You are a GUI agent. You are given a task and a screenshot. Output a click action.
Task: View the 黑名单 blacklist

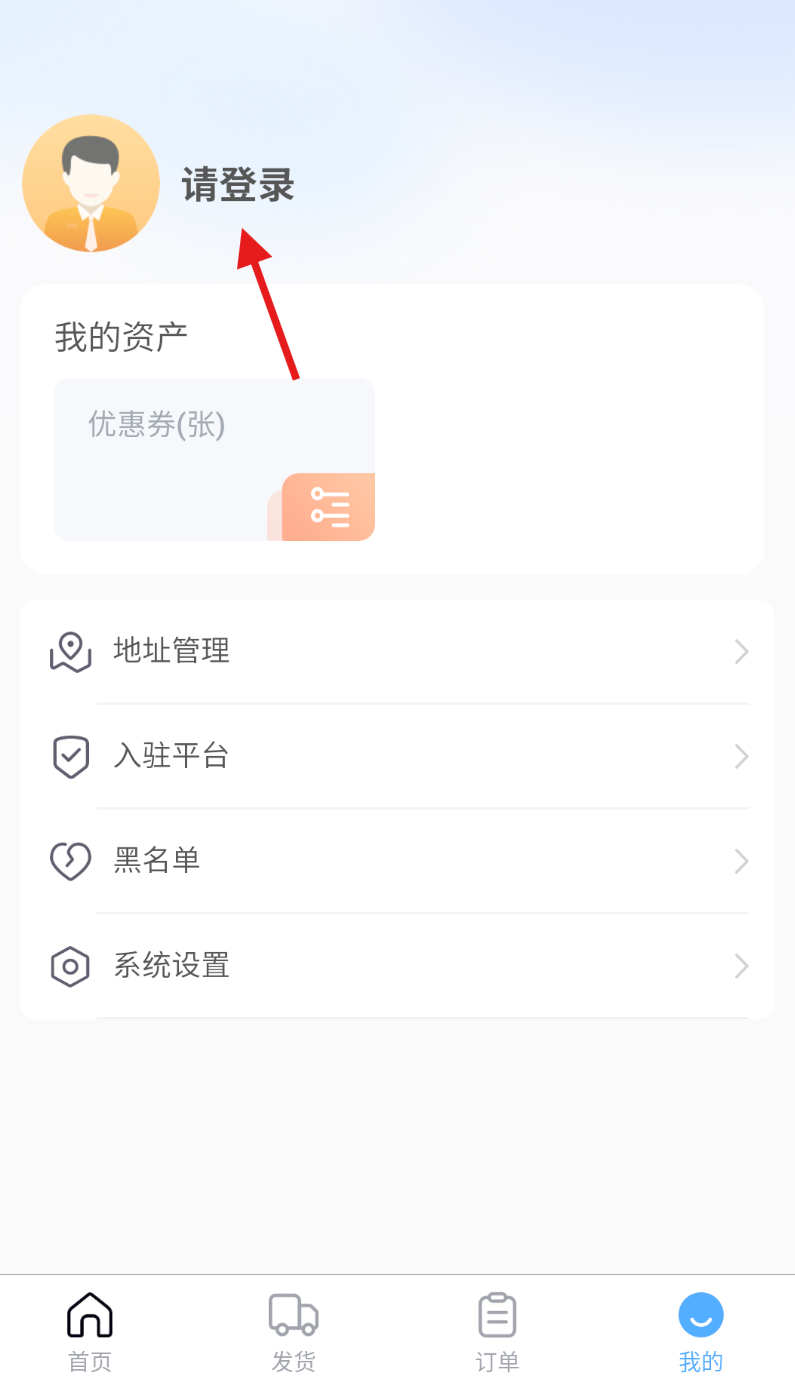pos(398,860)
